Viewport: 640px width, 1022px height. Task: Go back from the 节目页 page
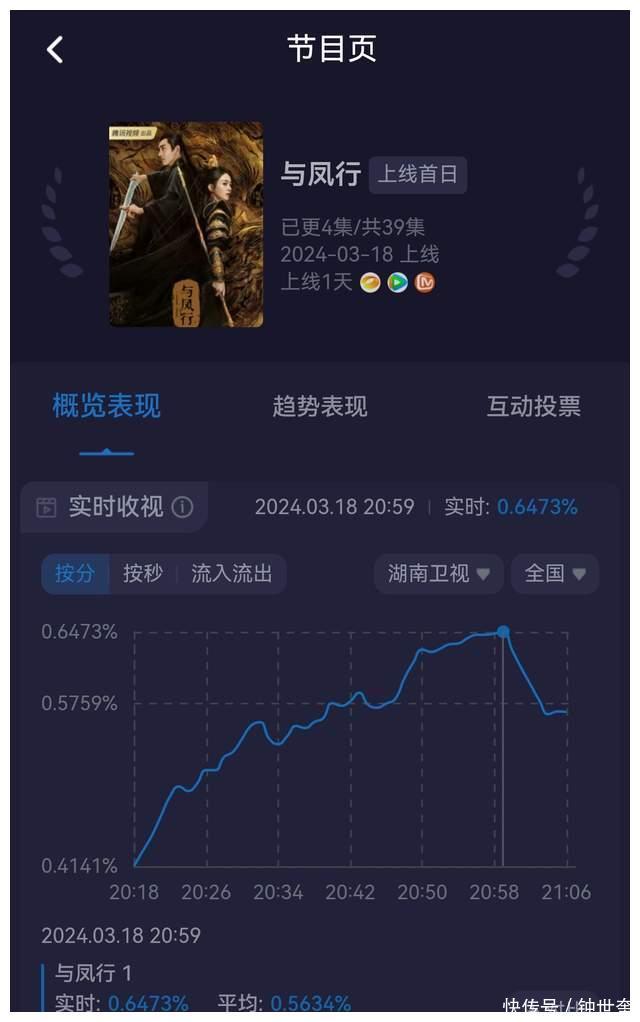point(55,50)
